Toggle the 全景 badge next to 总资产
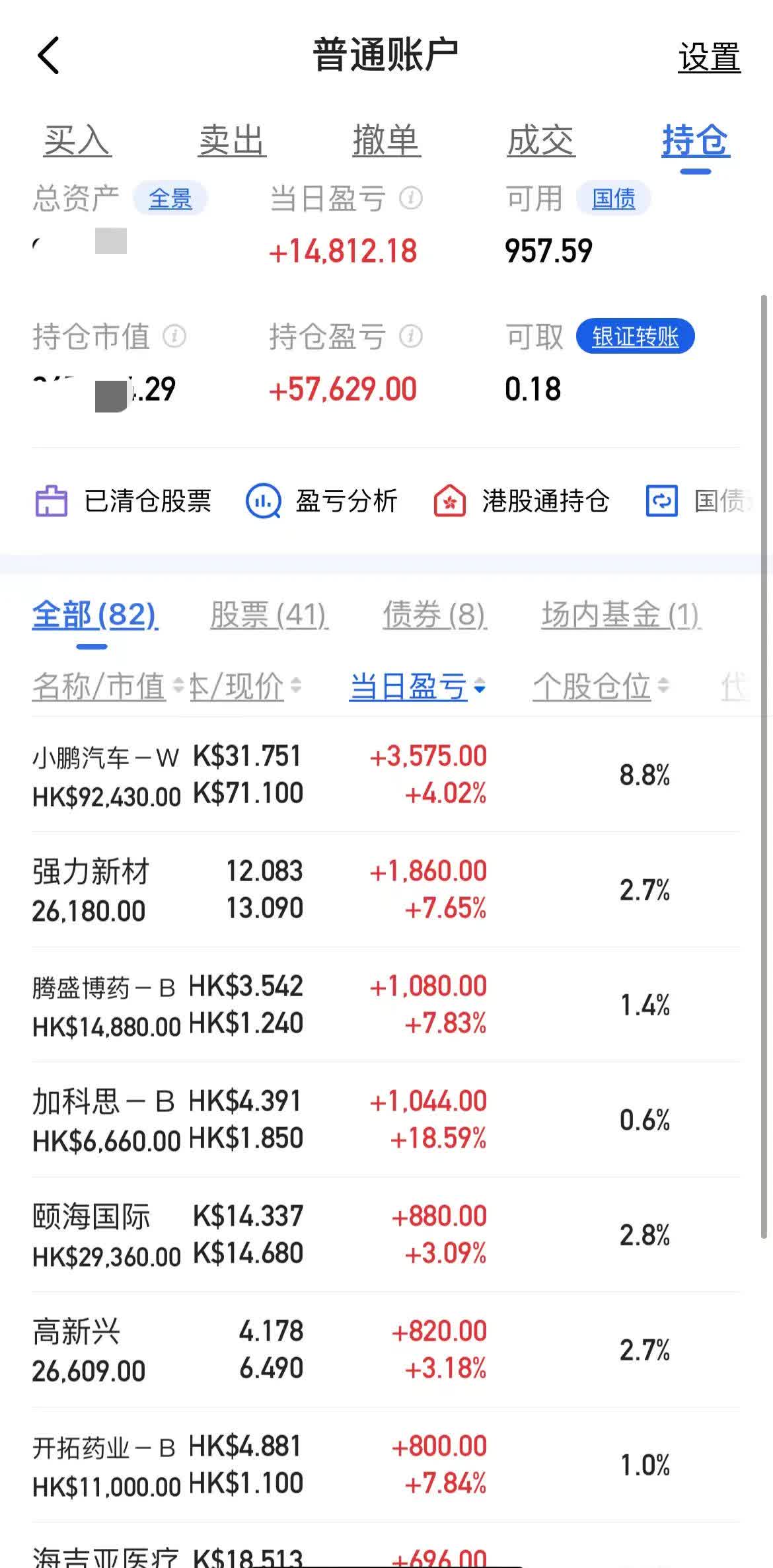Image resolution: width=773 pixels, height=1568 pixels. [170, 196]
